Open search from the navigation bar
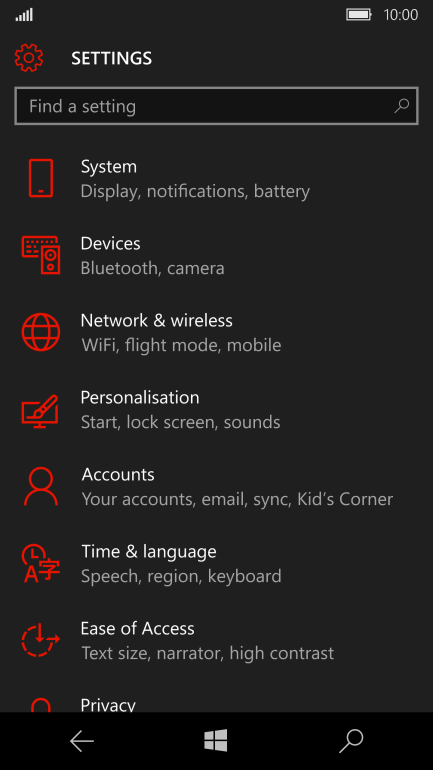Screen dimensions: 433x770 pos(352,741)
